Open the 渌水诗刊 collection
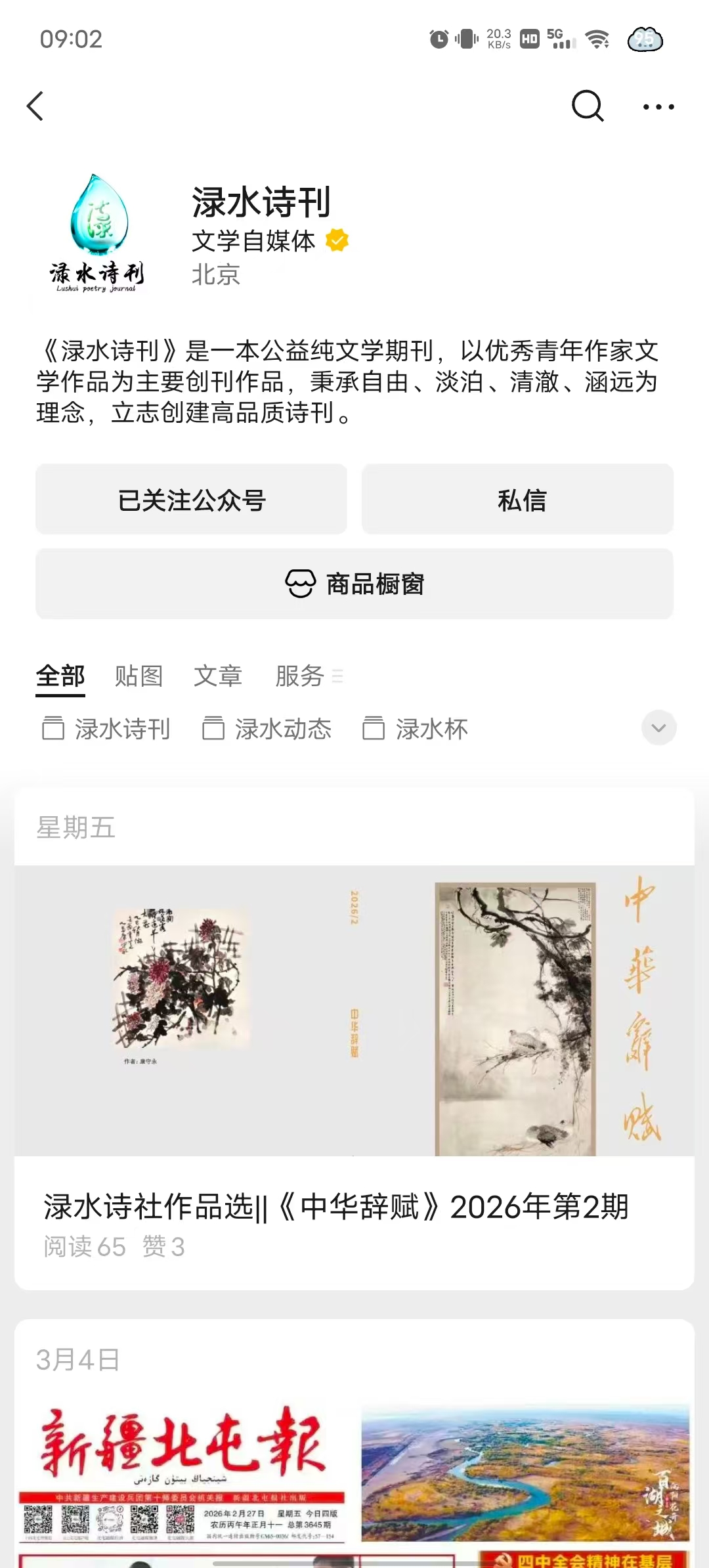Image resolution: width=709 pixels, height=1568 pixels. coord(106,729)
